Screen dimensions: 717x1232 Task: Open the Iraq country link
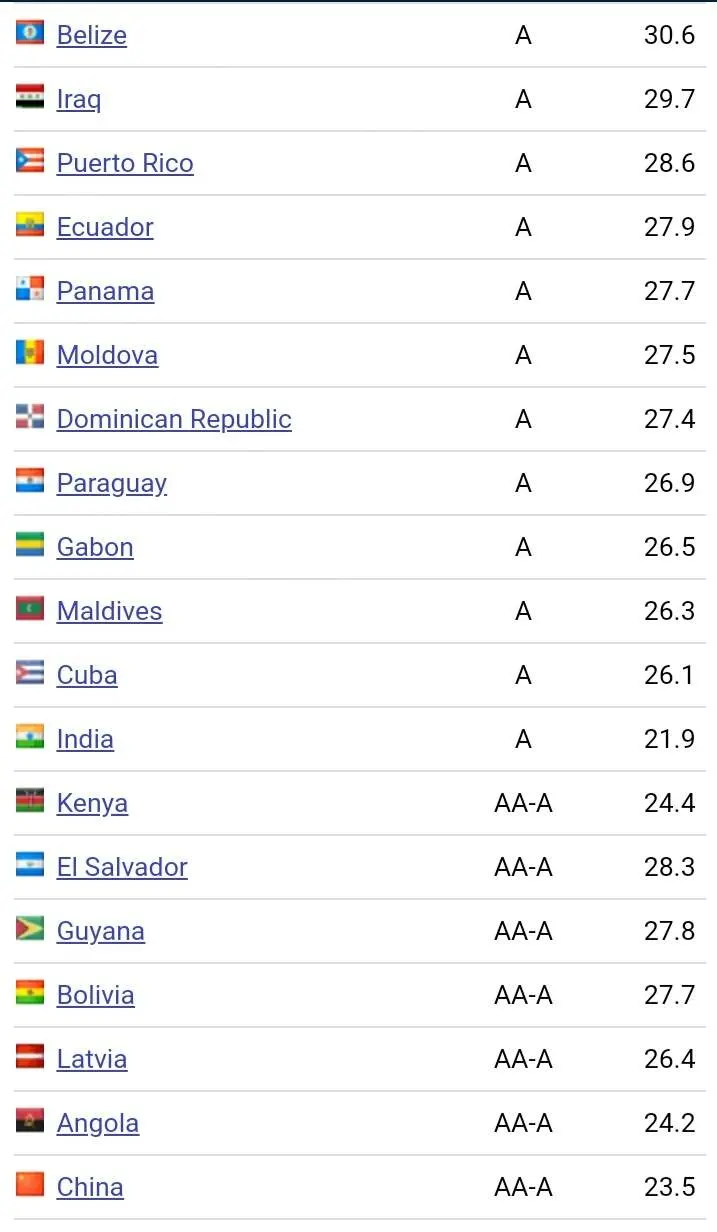tap(78, 99)
